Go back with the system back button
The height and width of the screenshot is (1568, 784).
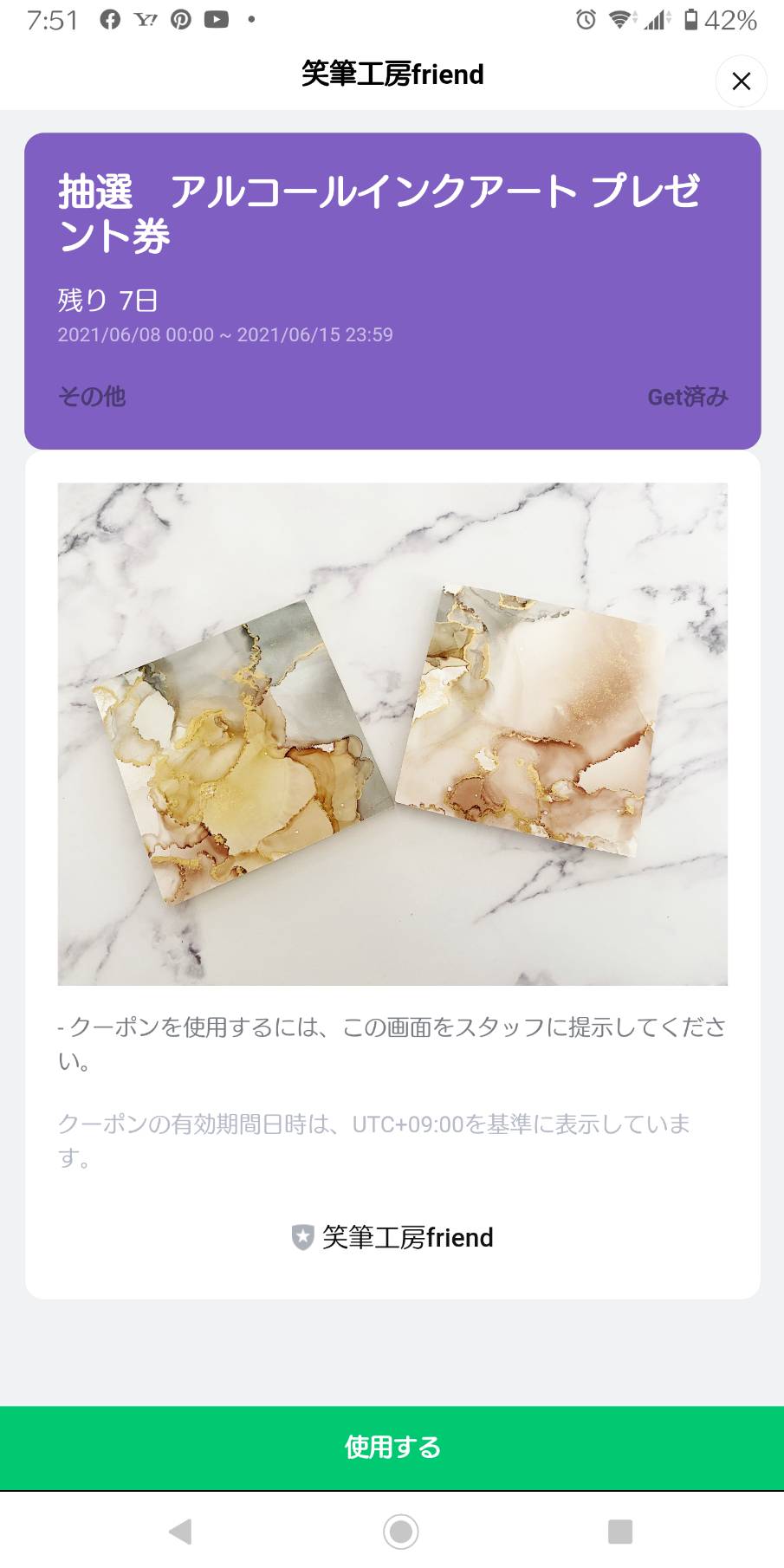point(180,1532)
